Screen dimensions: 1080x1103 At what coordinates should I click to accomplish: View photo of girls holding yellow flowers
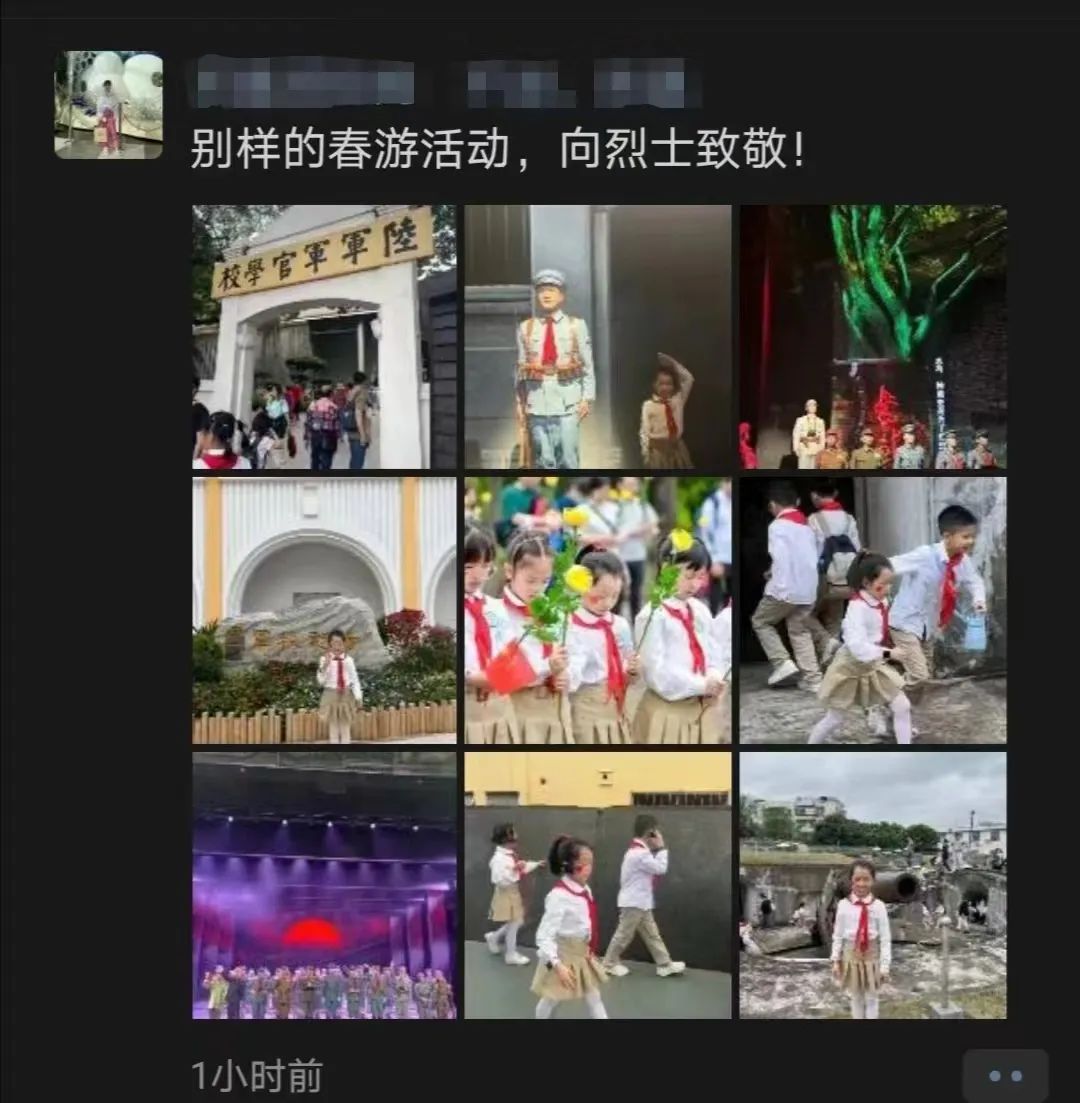(598, 610)
